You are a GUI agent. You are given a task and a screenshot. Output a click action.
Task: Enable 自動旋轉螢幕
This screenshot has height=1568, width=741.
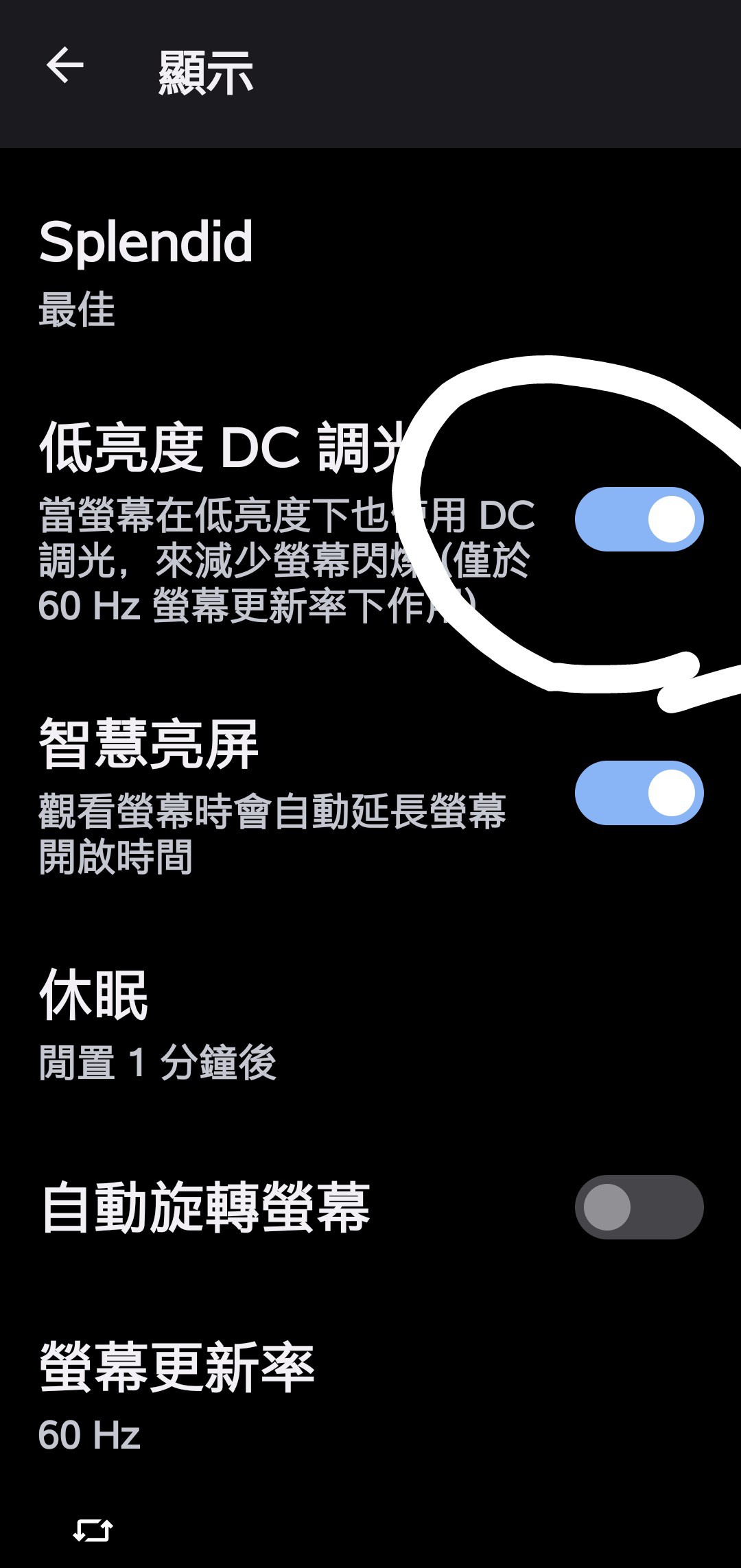pyautogui.click(x=639, y=1207)
